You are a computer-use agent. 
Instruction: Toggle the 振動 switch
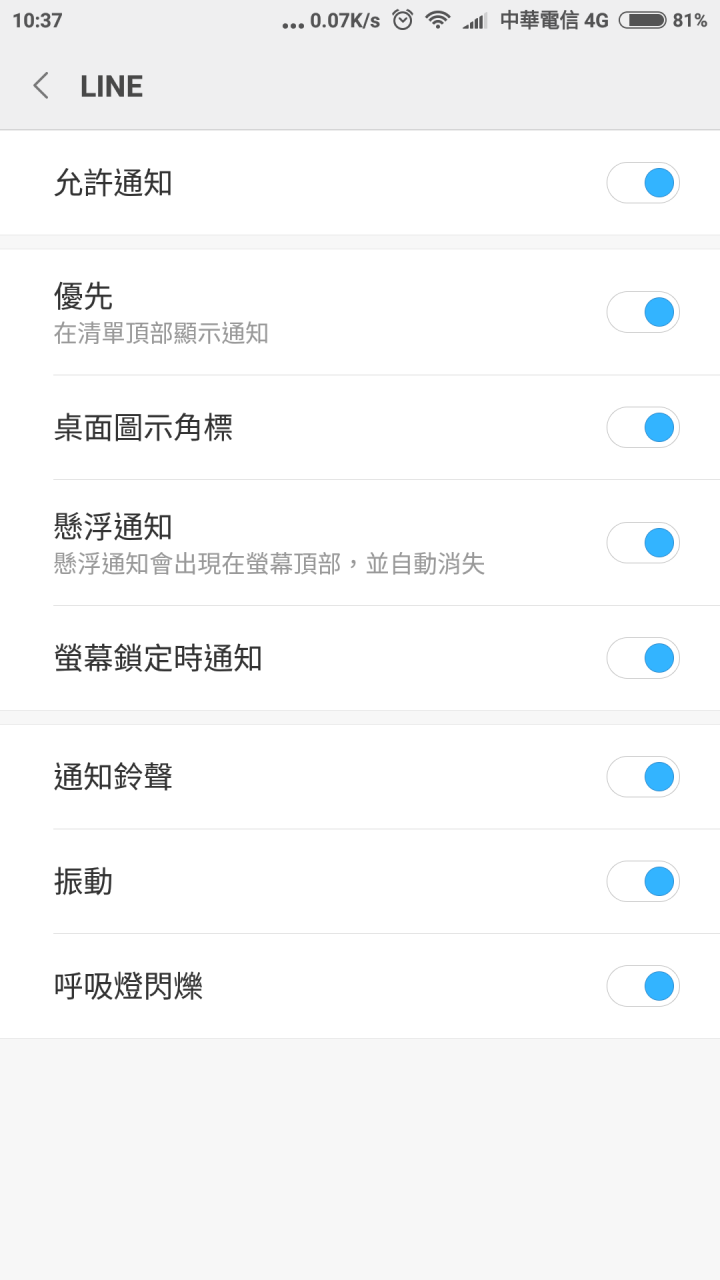pyautogui.click(x=643, y=881)
